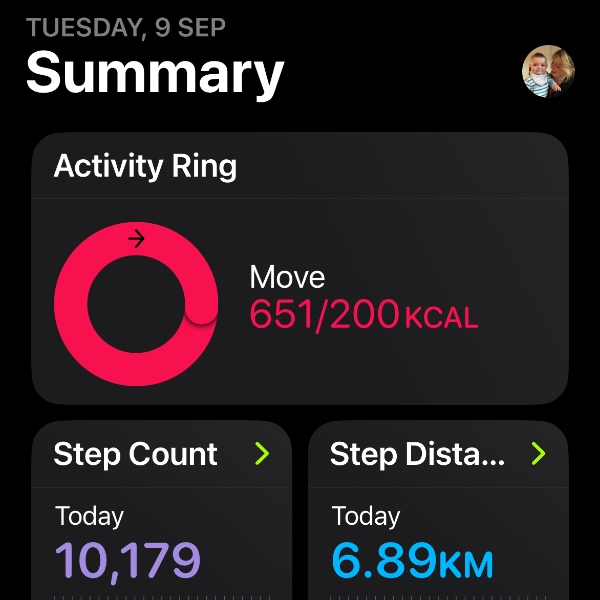Viewport: 600px width, 600px height.
Task: Open the Step Distance card
Action: point(438,510)
